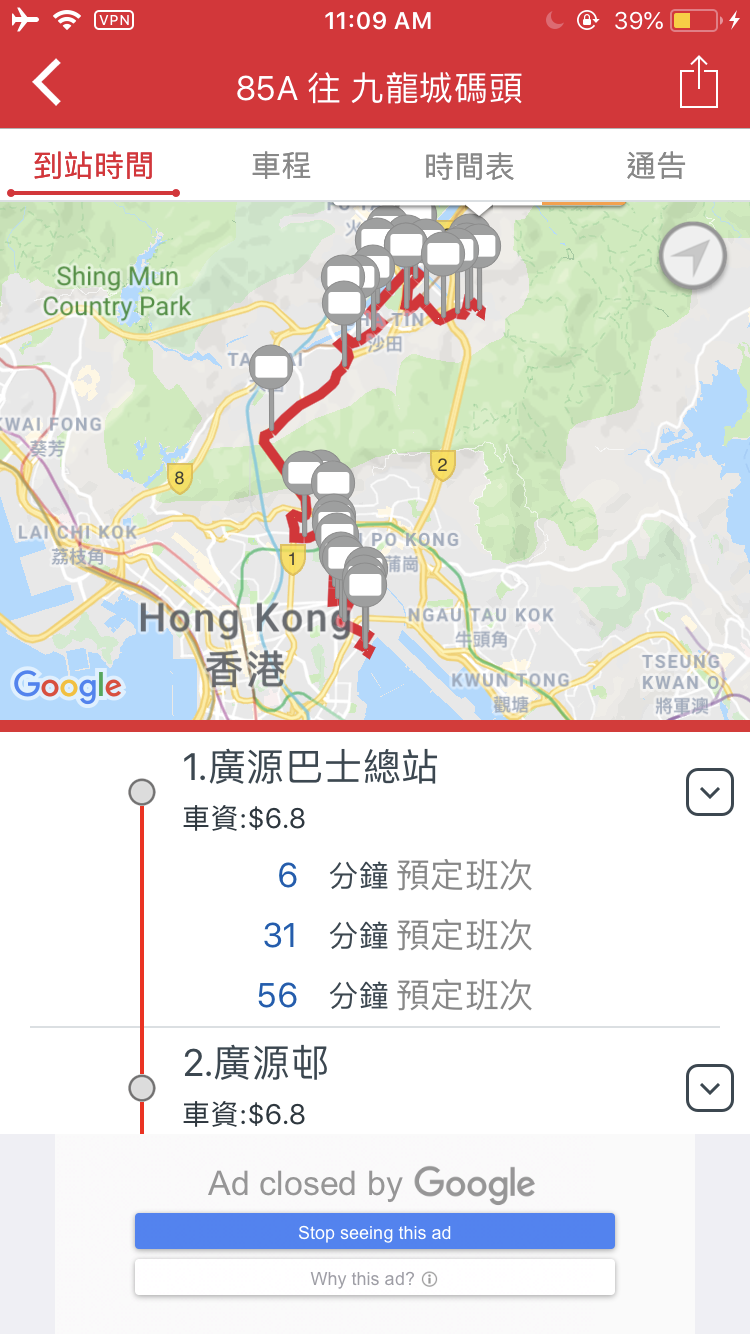Open the 時間表 timetable tab

pos(469,165)
